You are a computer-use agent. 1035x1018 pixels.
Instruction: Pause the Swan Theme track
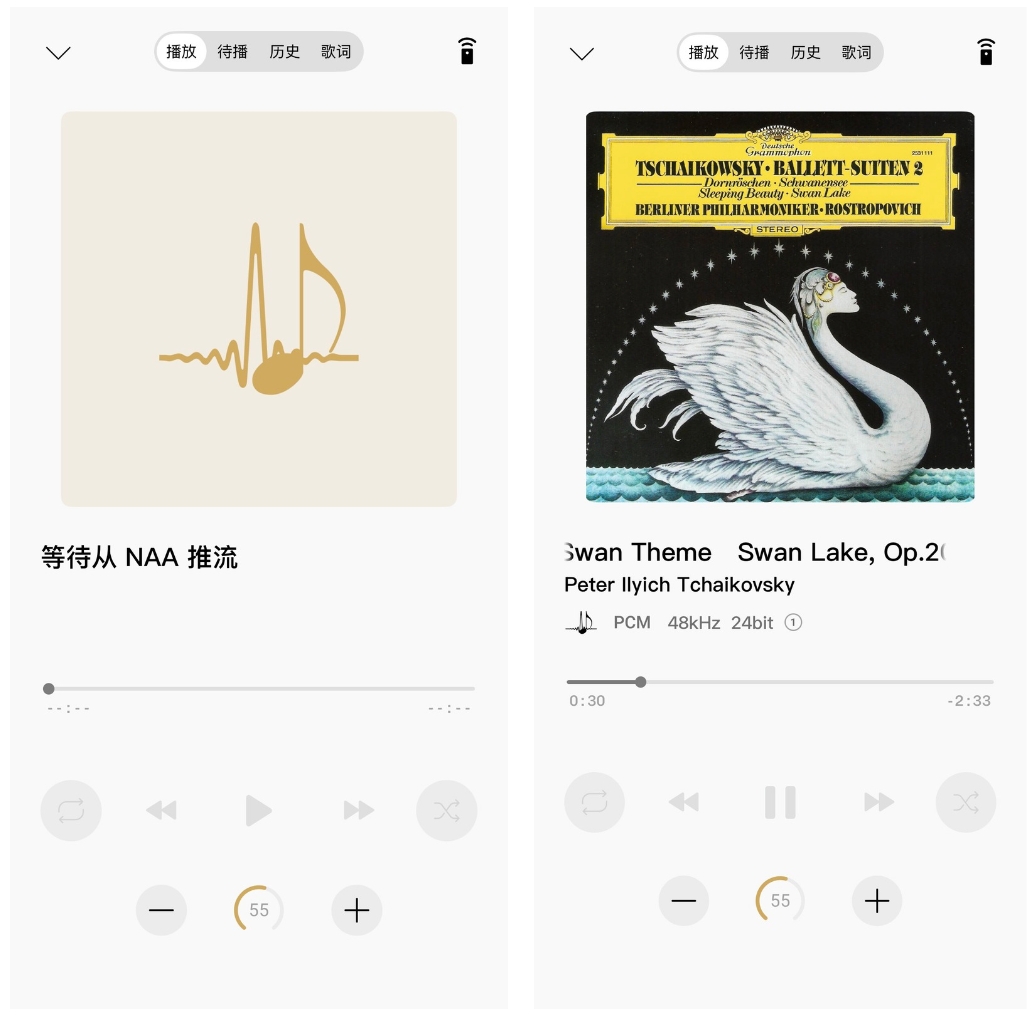780,802
